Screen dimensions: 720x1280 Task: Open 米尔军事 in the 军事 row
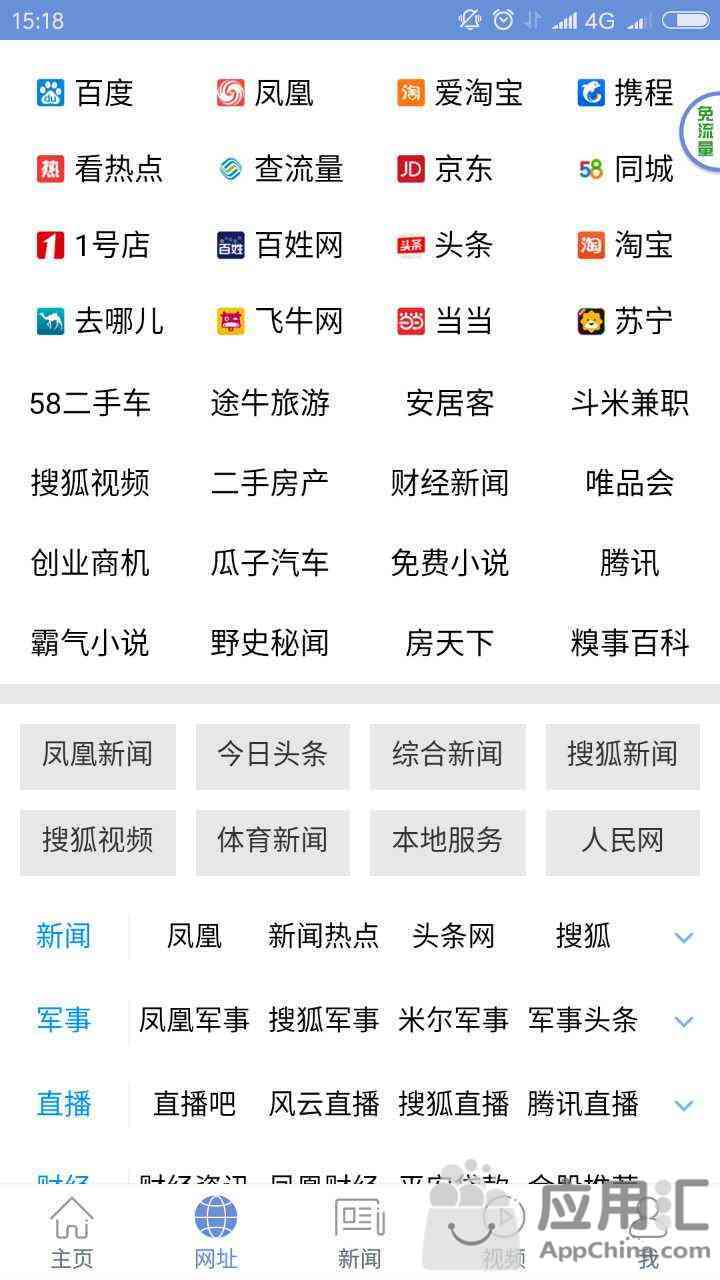pos(453,1021)
